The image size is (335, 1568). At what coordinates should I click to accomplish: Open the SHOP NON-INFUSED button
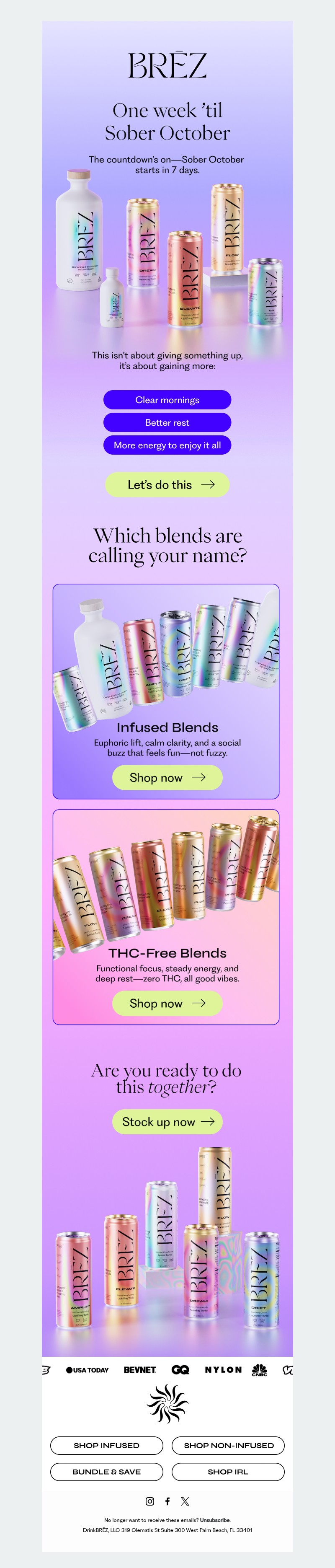228,1445
